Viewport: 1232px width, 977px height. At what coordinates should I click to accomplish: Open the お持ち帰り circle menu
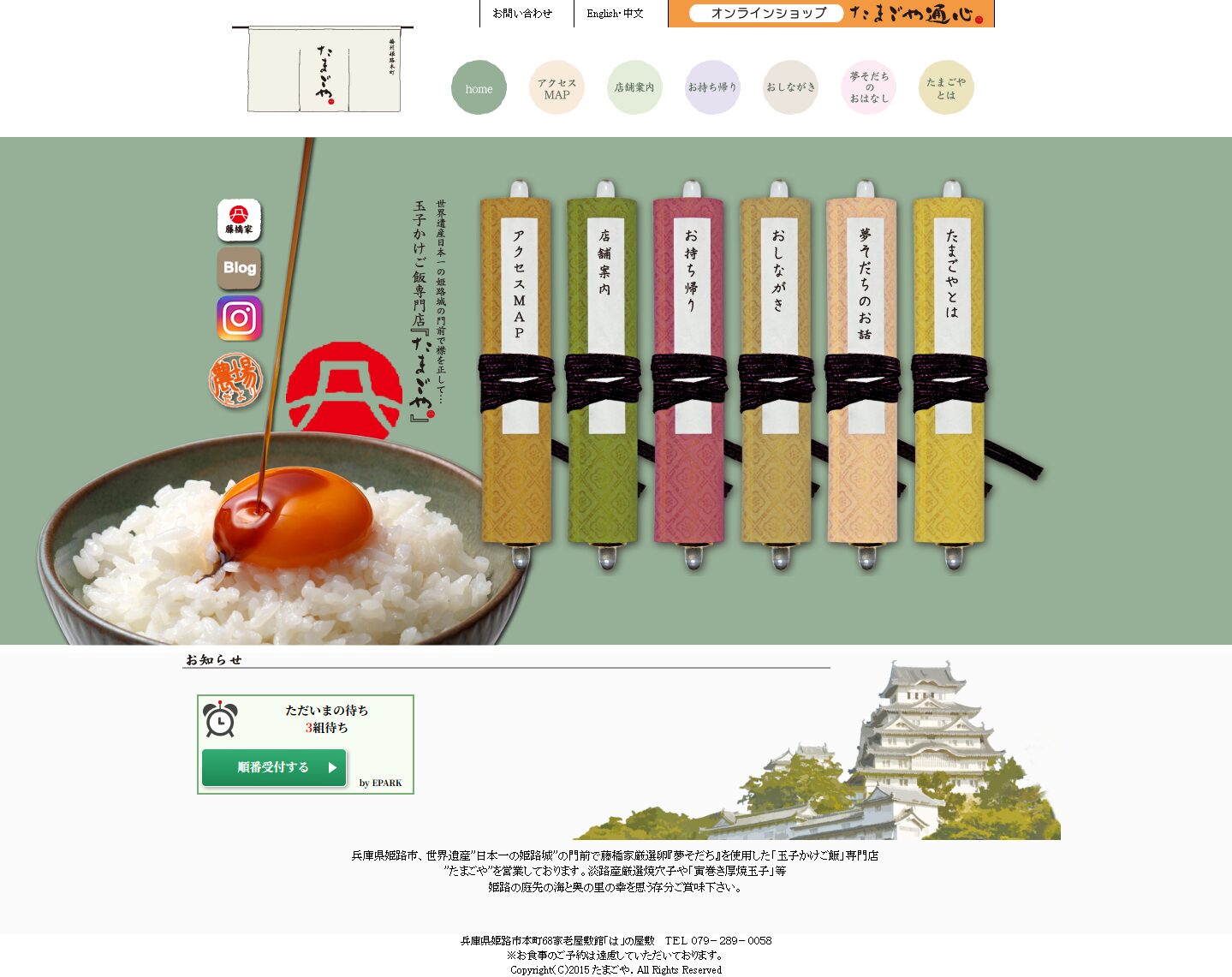pyautogui.click(x=712, y=87)
